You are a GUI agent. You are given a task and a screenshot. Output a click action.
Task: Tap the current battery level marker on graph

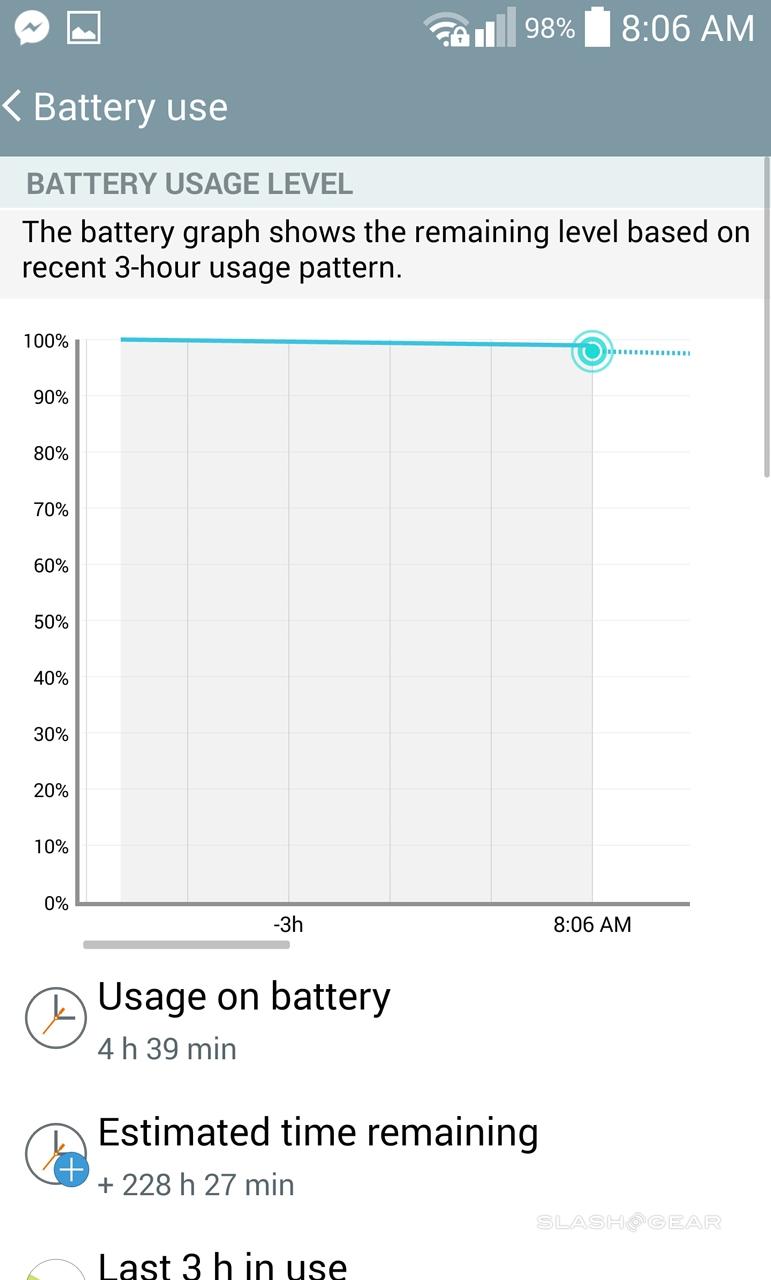[592, 351]
